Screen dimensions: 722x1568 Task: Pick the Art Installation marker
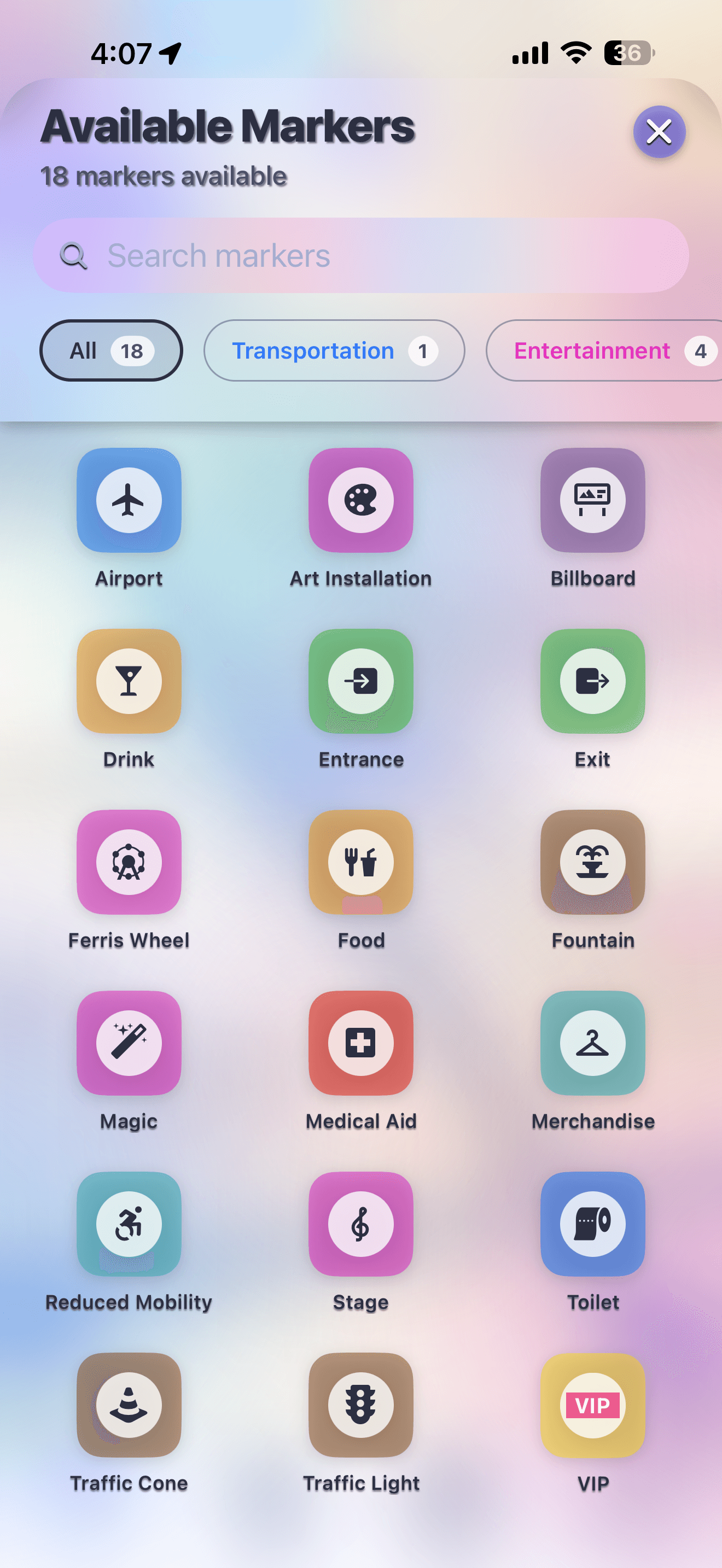[361, 500]
